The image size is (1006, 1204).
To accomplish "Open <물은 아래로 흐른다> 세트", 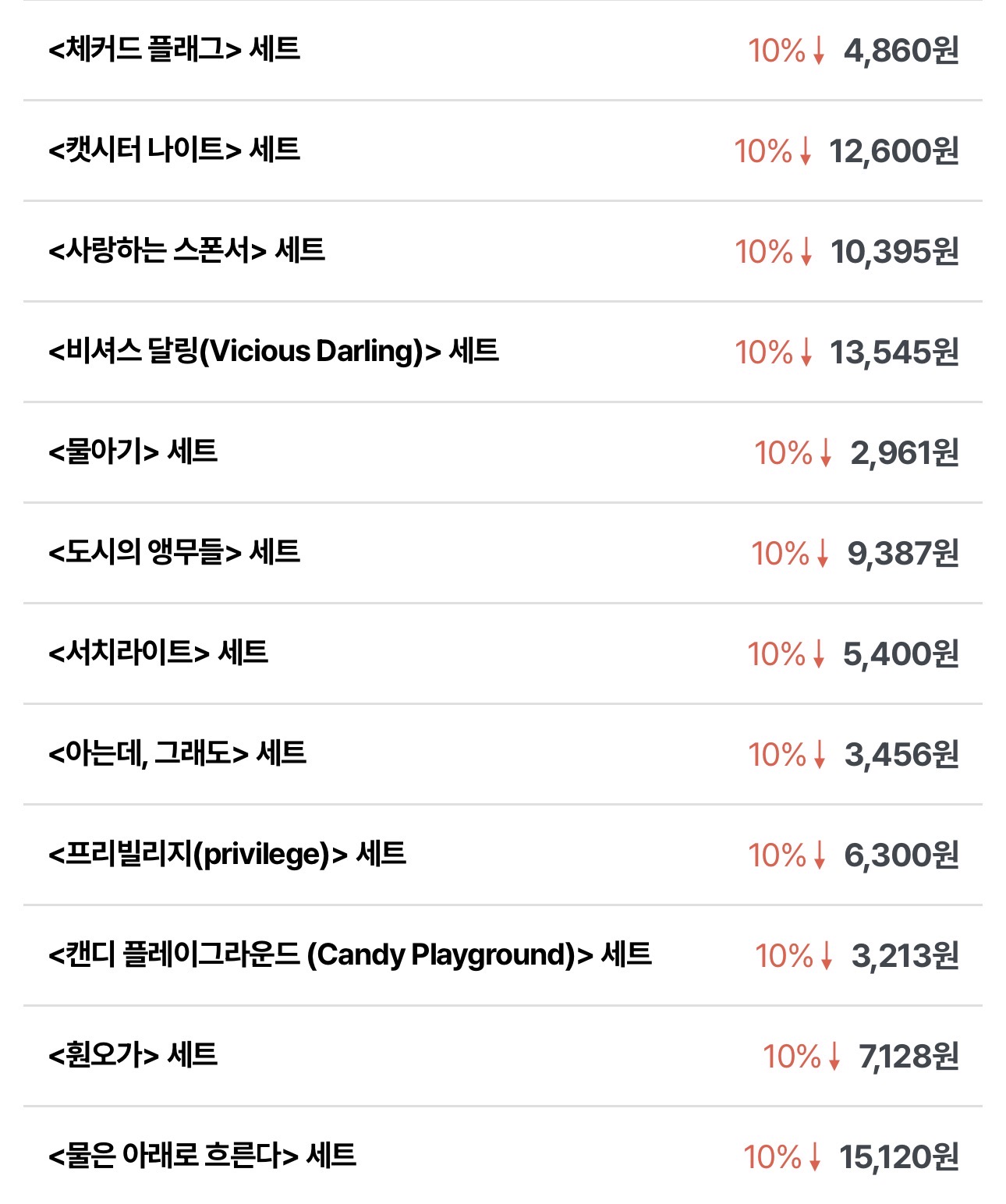I will (x=203, y=1156).
